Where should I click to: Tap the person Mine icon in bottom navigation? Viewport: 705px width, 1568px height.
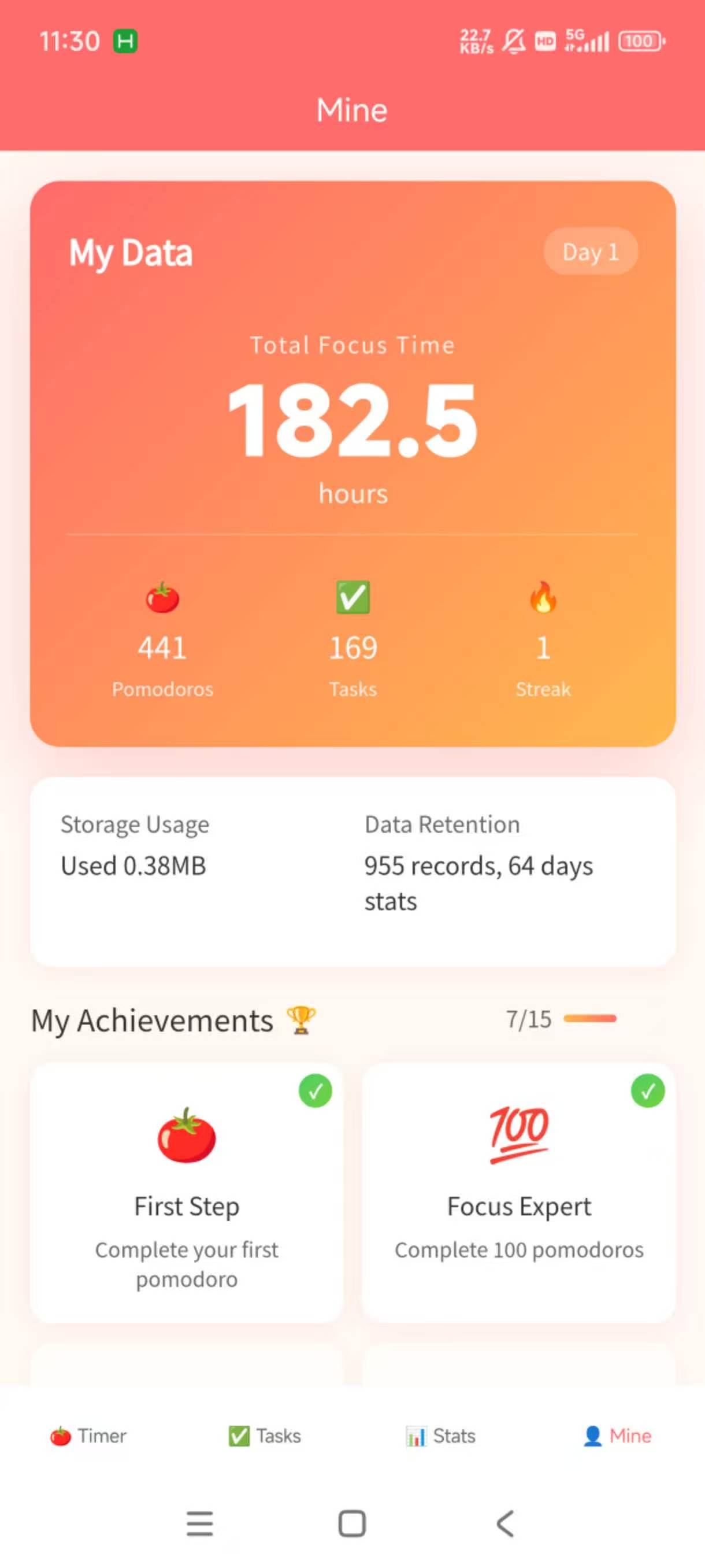point(592,1436)
